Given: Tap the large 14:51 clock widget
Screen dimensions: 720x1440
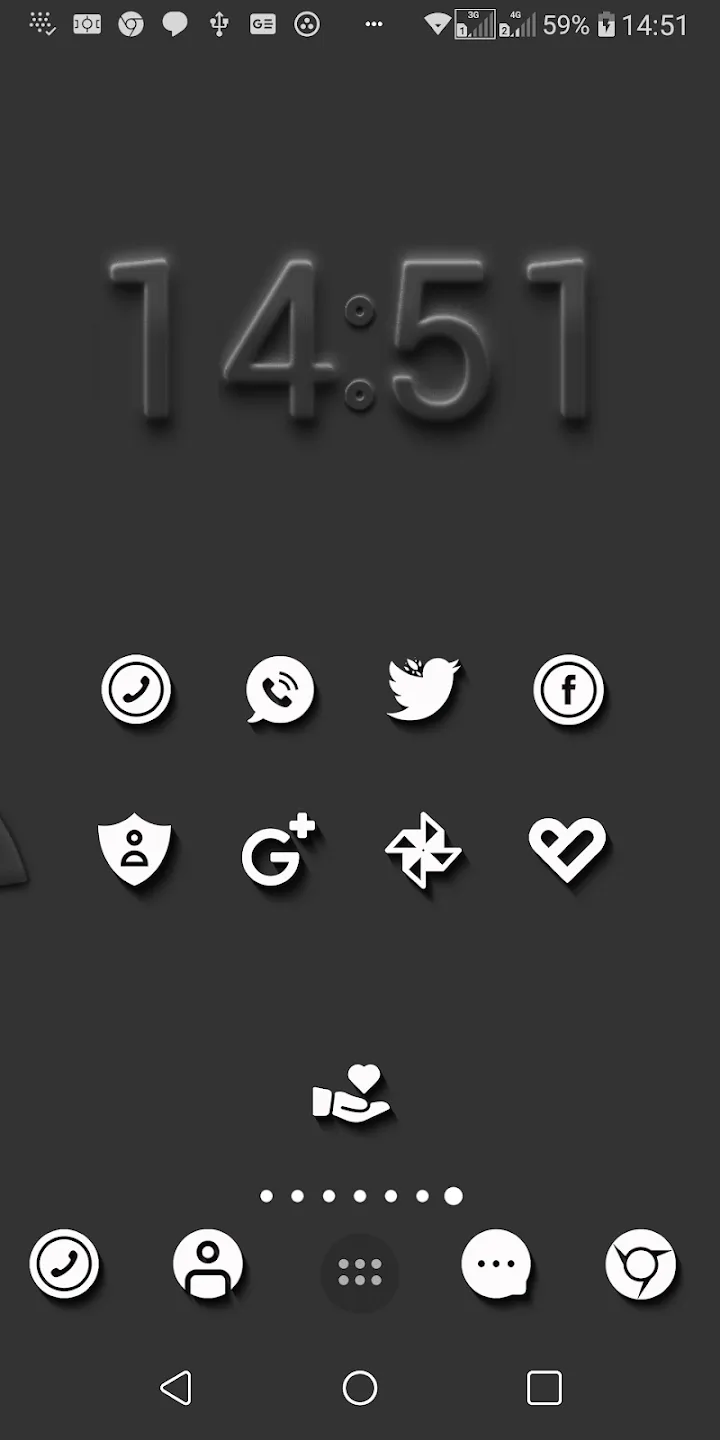Looking at the screenshot, I should [x=352, y=338].
